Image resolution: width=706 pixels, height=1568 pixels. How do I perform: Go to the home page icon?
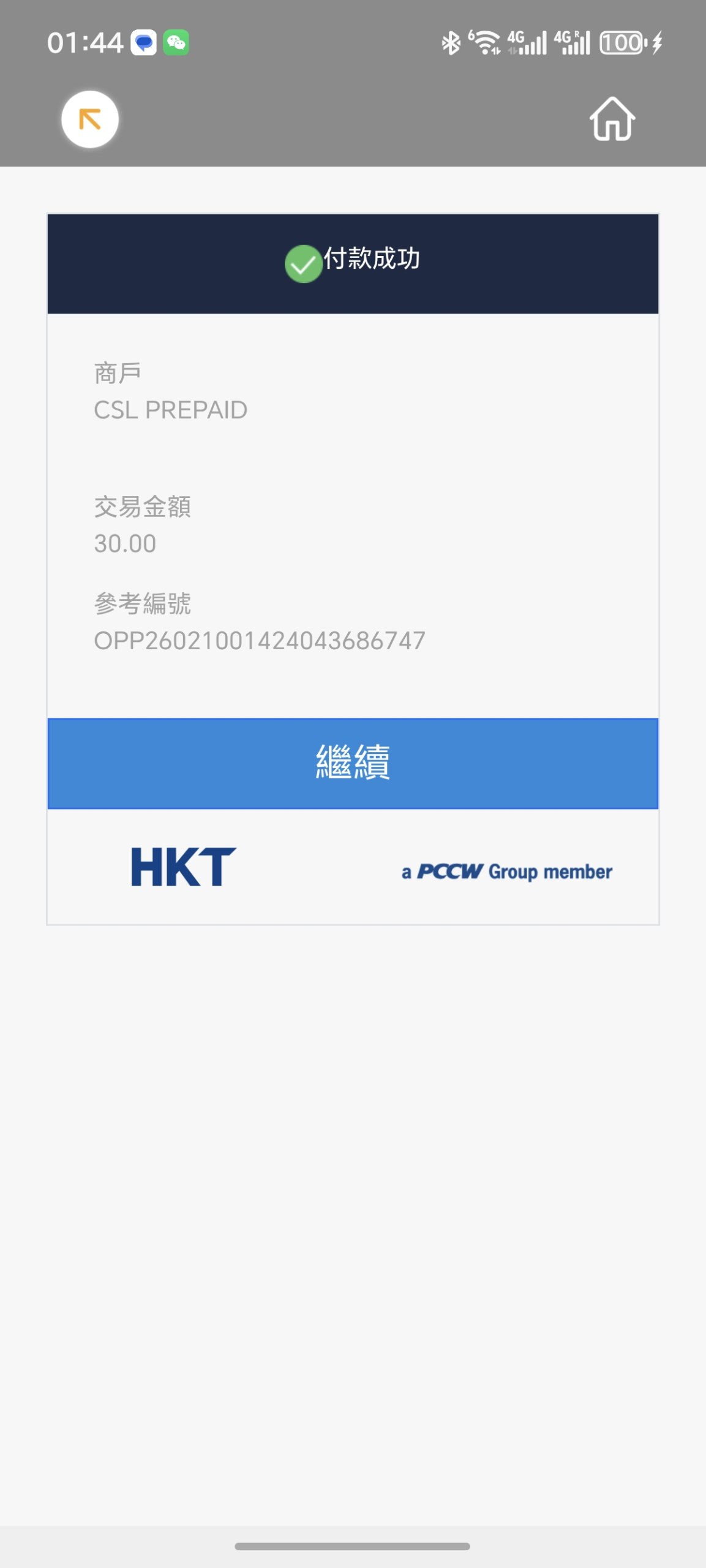point(612,119)
